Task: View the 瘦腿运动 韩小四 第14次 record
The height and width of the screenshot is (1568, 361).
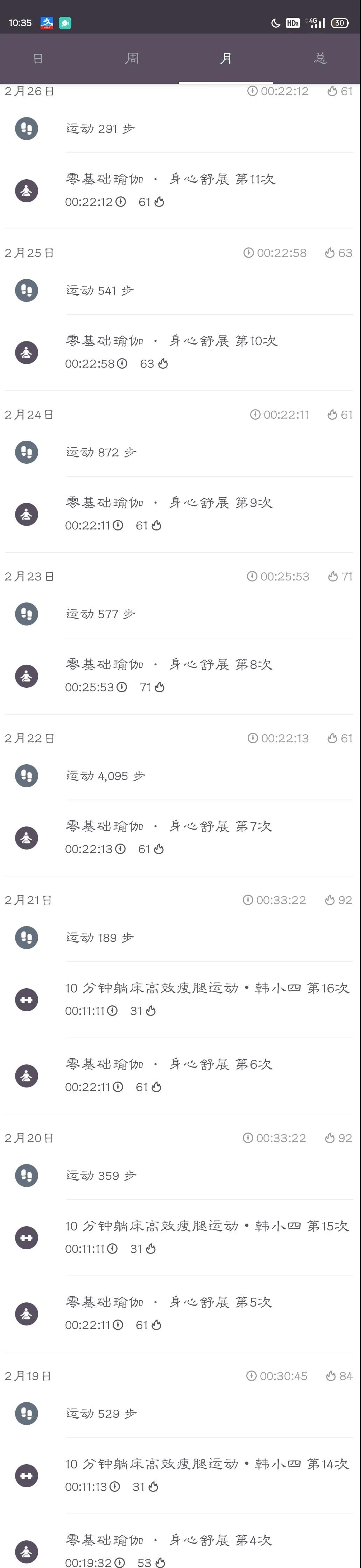Action: [x=207, y=1475]
